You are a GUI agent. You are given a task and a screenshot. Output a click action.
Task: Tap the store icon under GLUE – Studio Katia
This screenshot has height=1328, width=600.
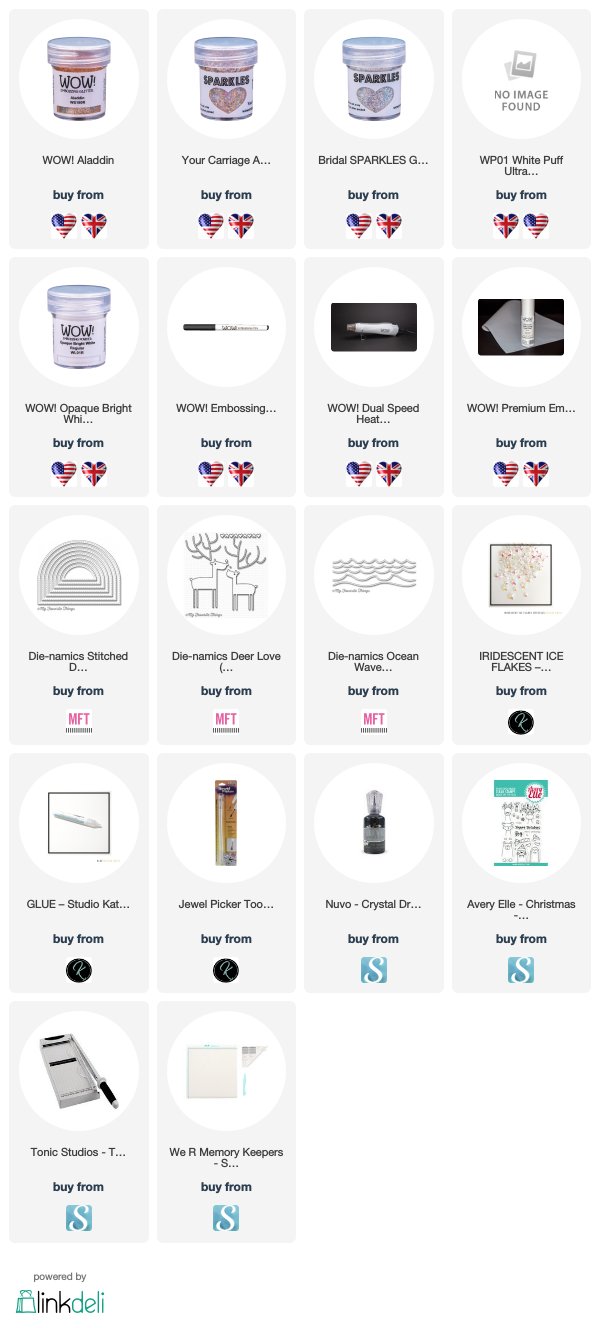pyautogui.click(x=78, y=970)
